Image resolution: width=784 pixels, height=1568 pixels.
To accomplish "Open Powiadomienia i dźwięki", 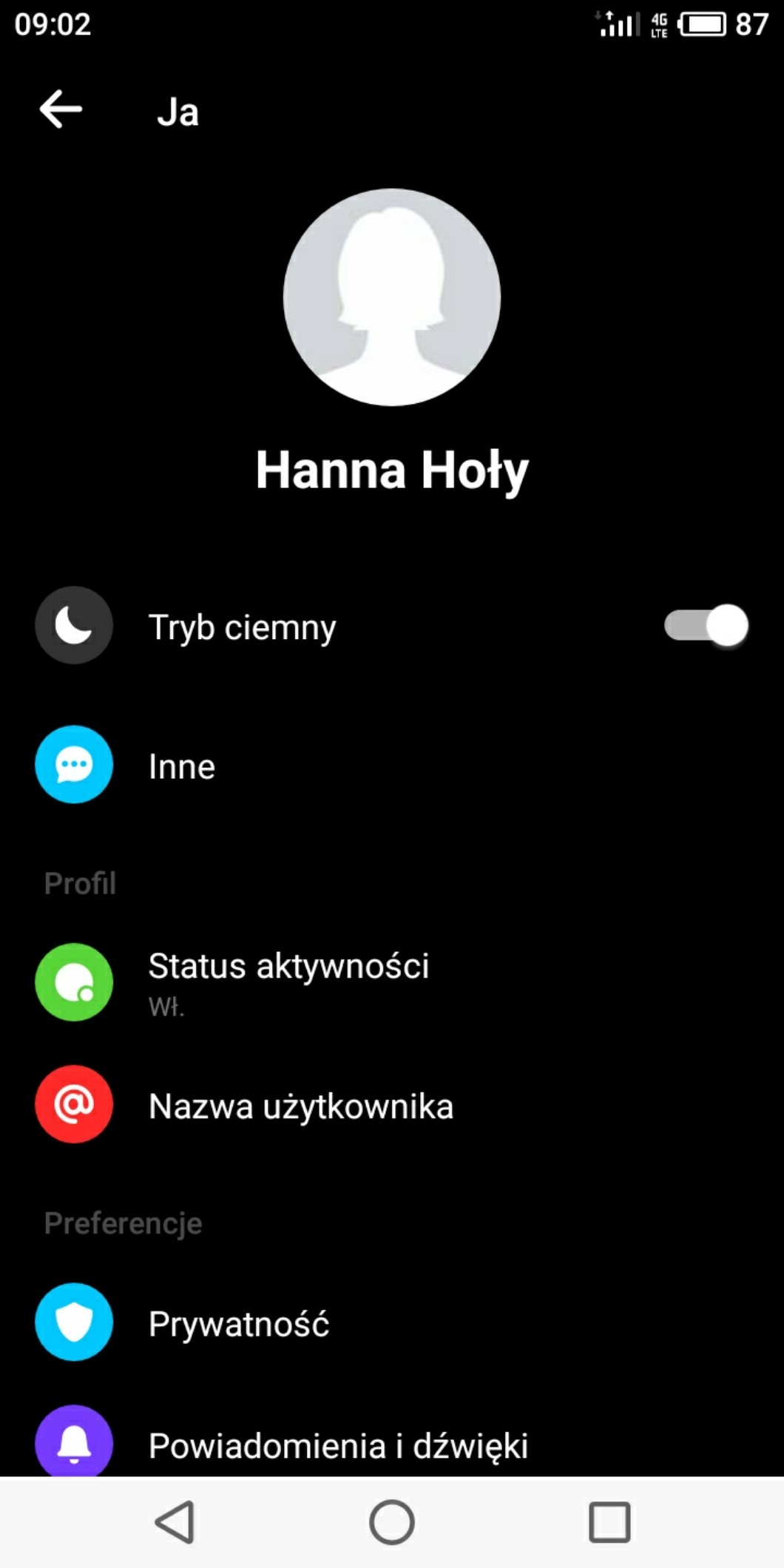I will click(338, 1445).
